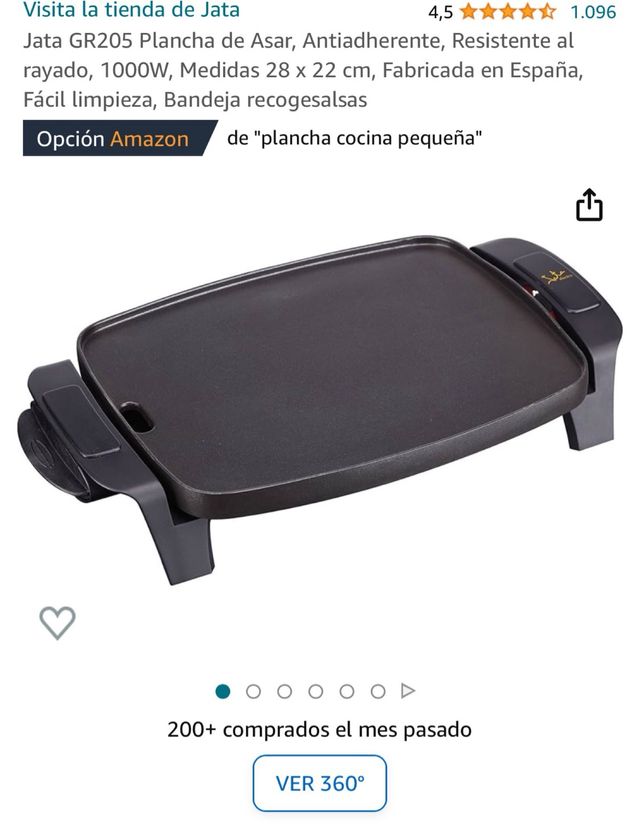Jump to second image dot
This screenshot has width=640, height=830.
tap(253, 691)
